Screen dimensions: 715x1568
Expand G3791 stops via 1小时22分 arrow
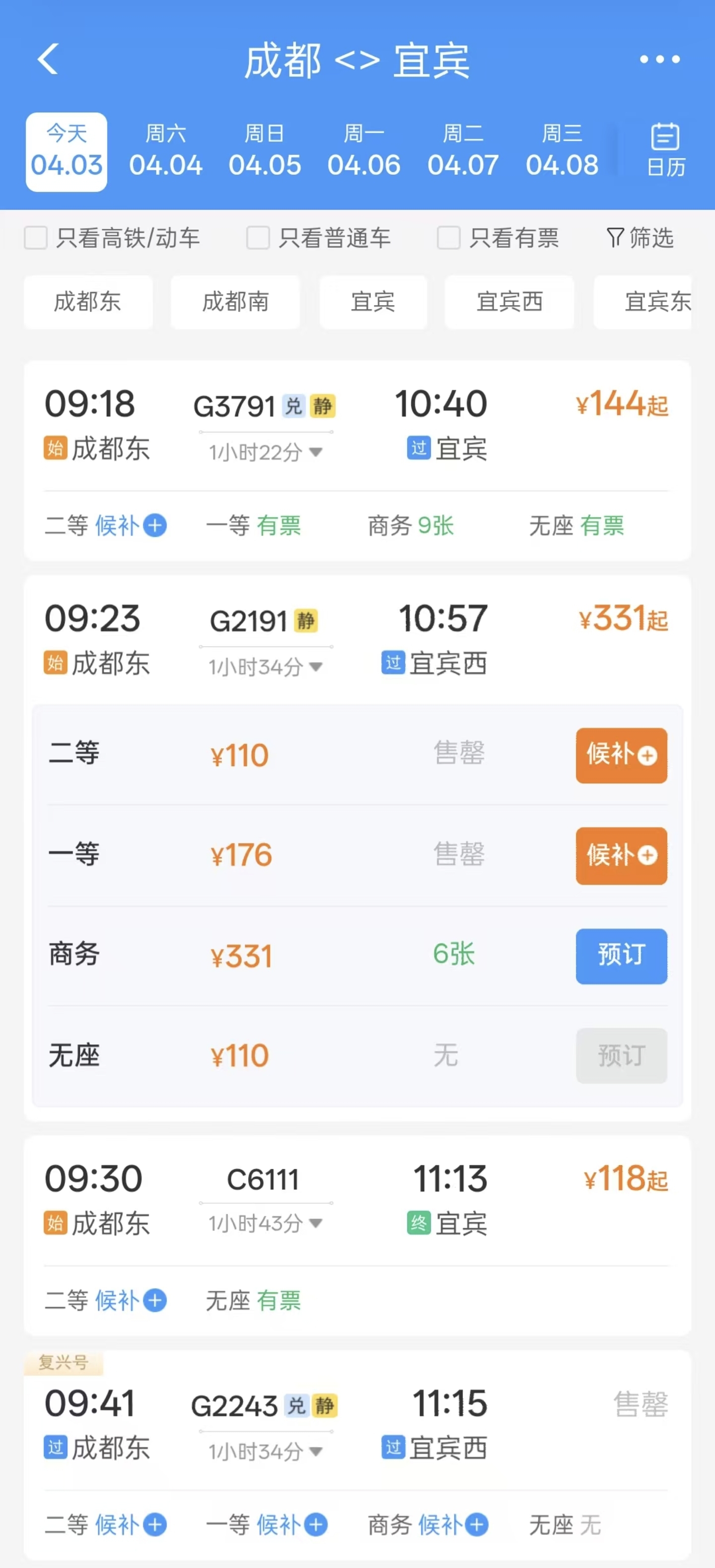click(x=265, y=452)
